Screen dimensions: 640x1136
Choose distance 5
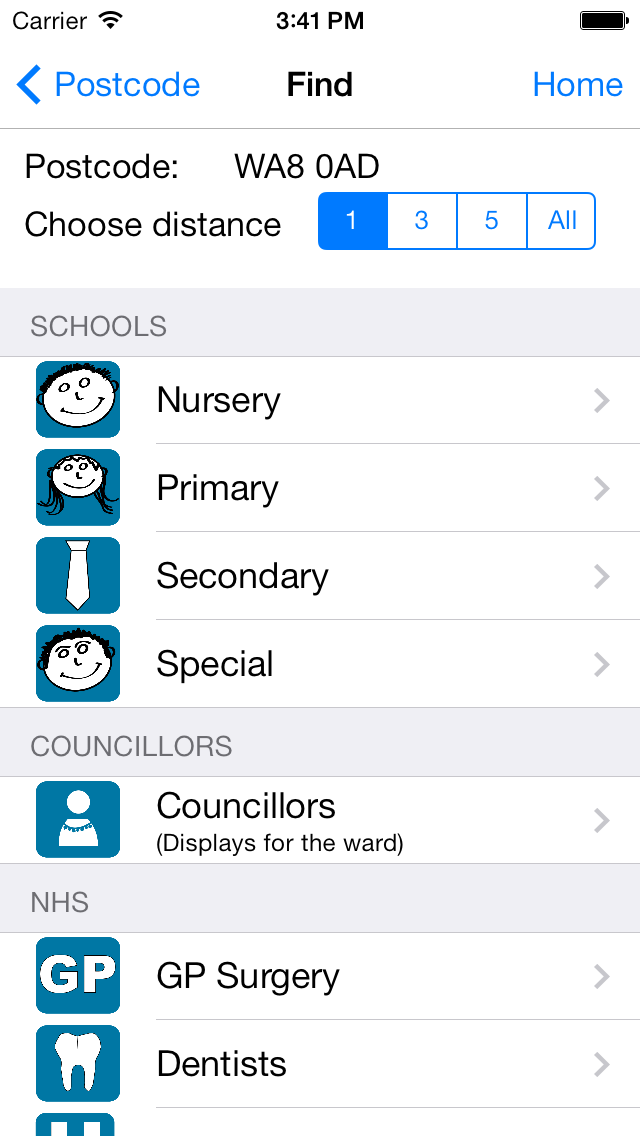click(491, 221)
